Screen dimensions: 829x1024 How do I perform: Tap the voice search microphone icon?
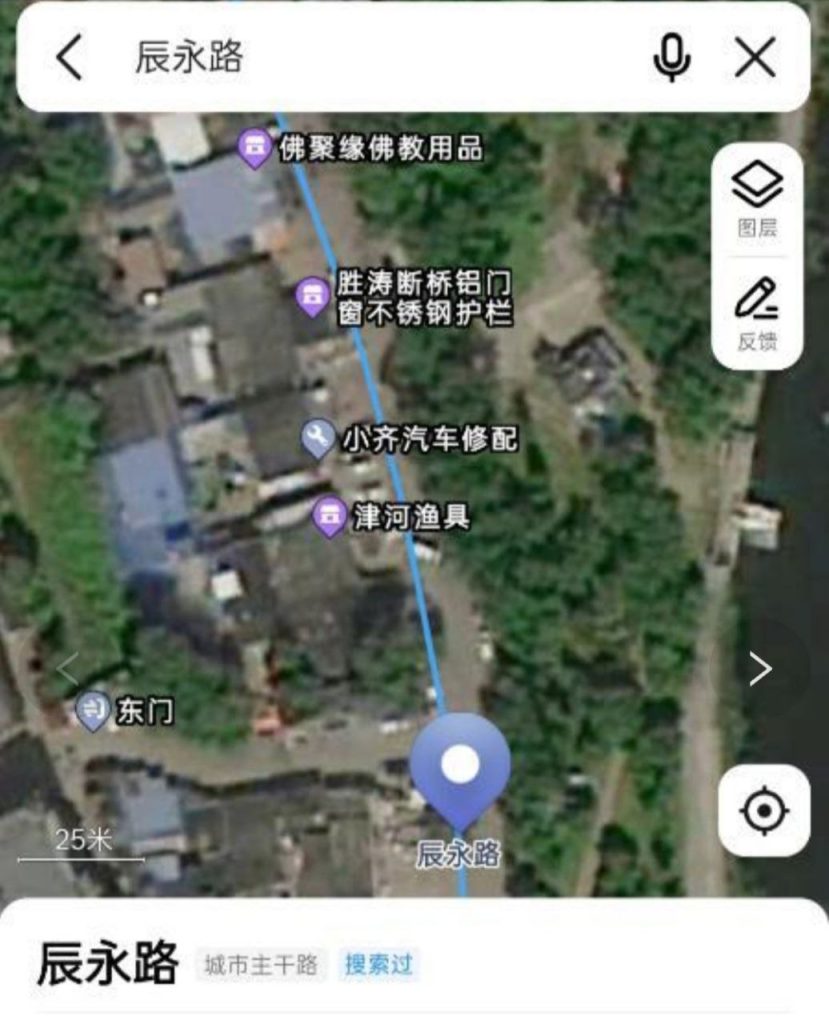(x=671, y=57)
